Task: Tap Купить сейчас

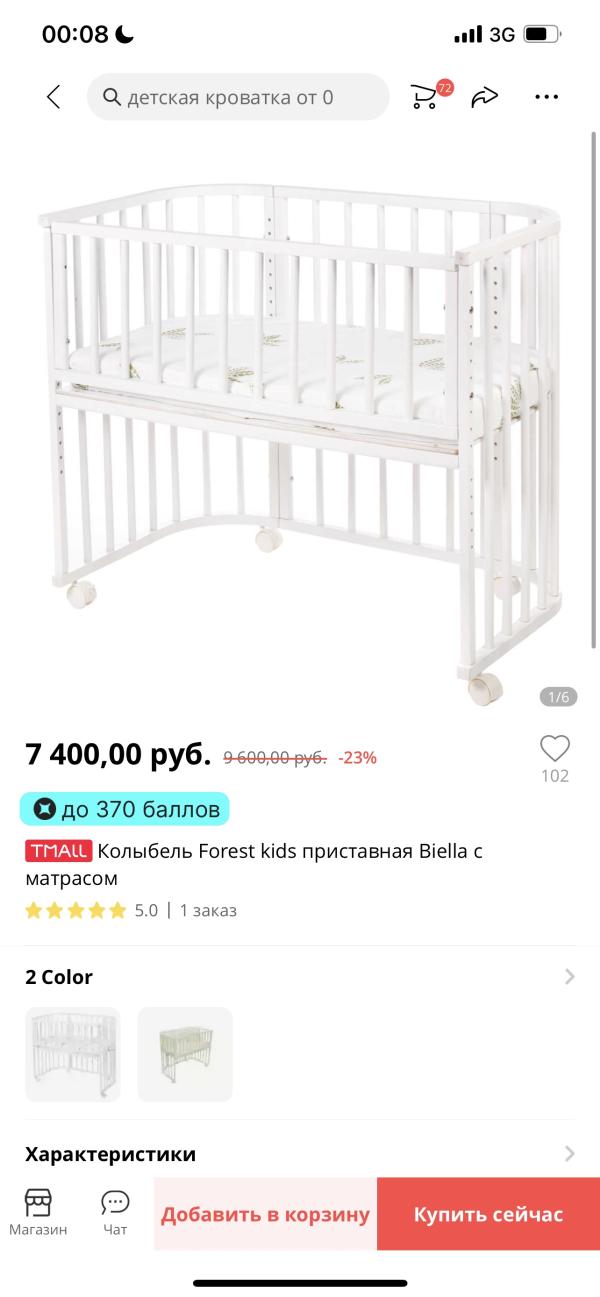Action: [x=488, y=1214]
